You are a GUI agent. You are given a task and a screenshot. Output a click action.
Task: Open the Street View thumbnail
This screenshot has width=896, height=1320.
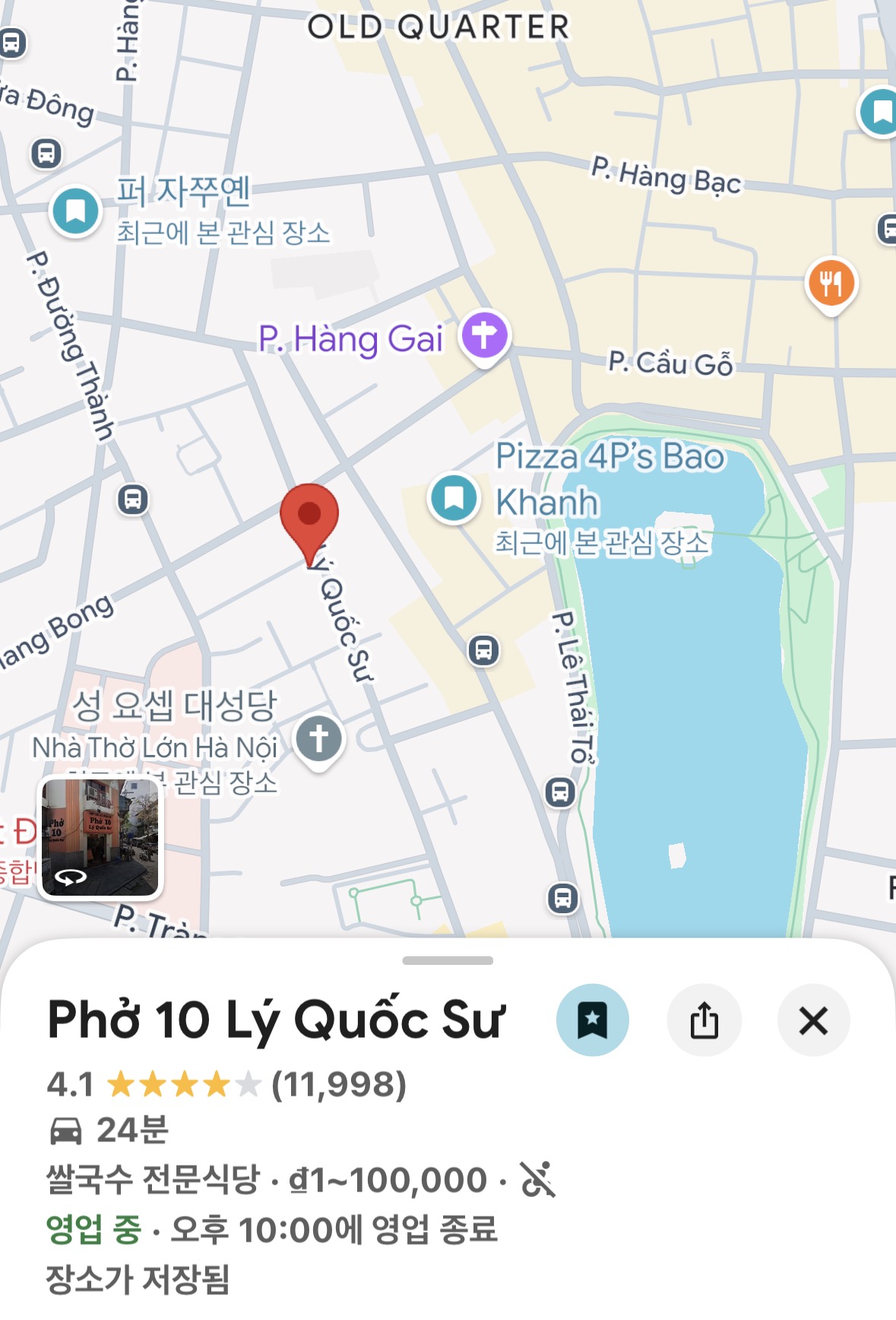click(100, 837)
